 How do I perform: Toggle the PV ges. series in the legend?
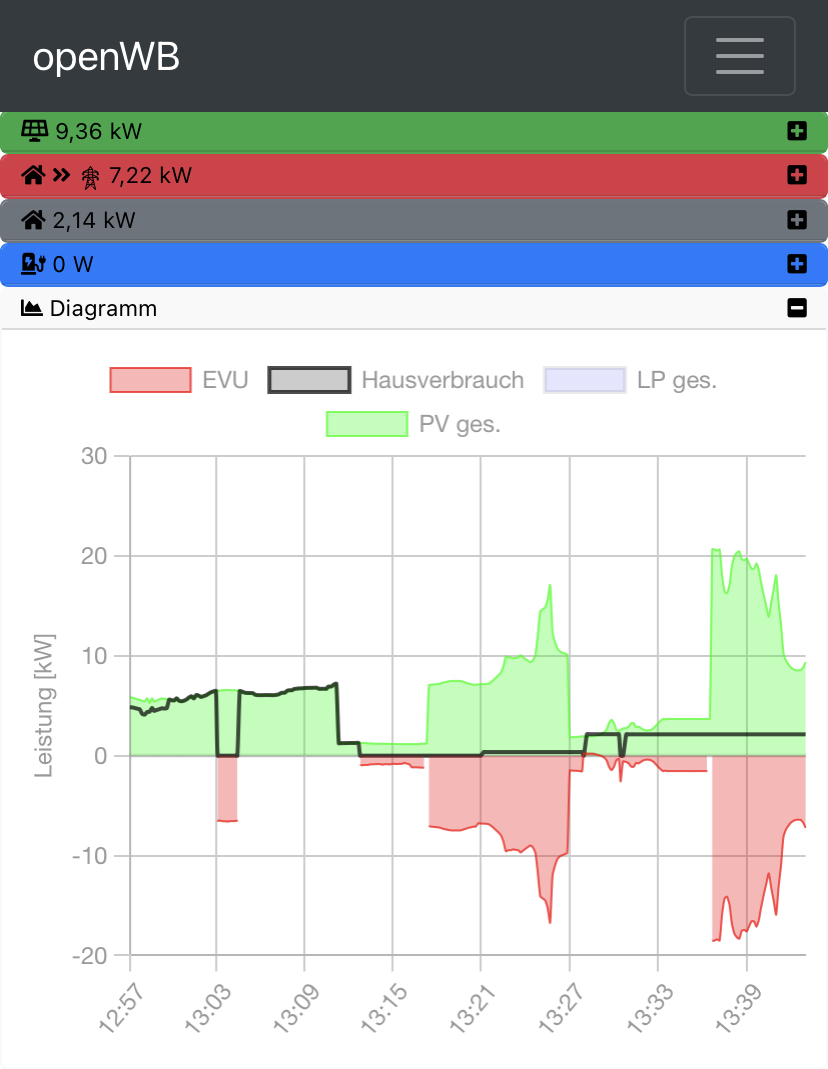pyautogui.click(x=414, y=424)
